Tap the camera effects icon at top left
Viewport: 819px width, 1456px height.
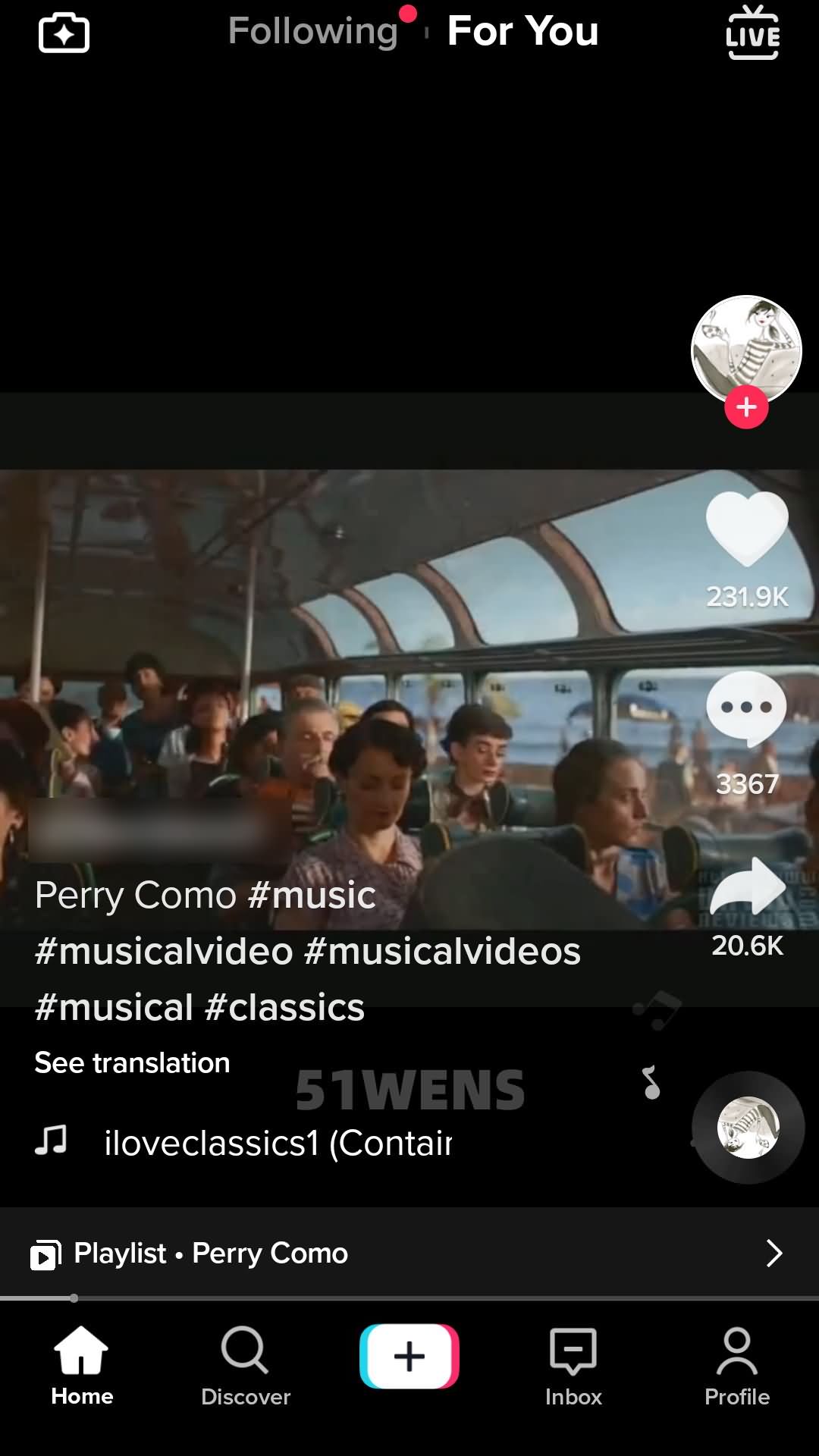tap(64, 33)
